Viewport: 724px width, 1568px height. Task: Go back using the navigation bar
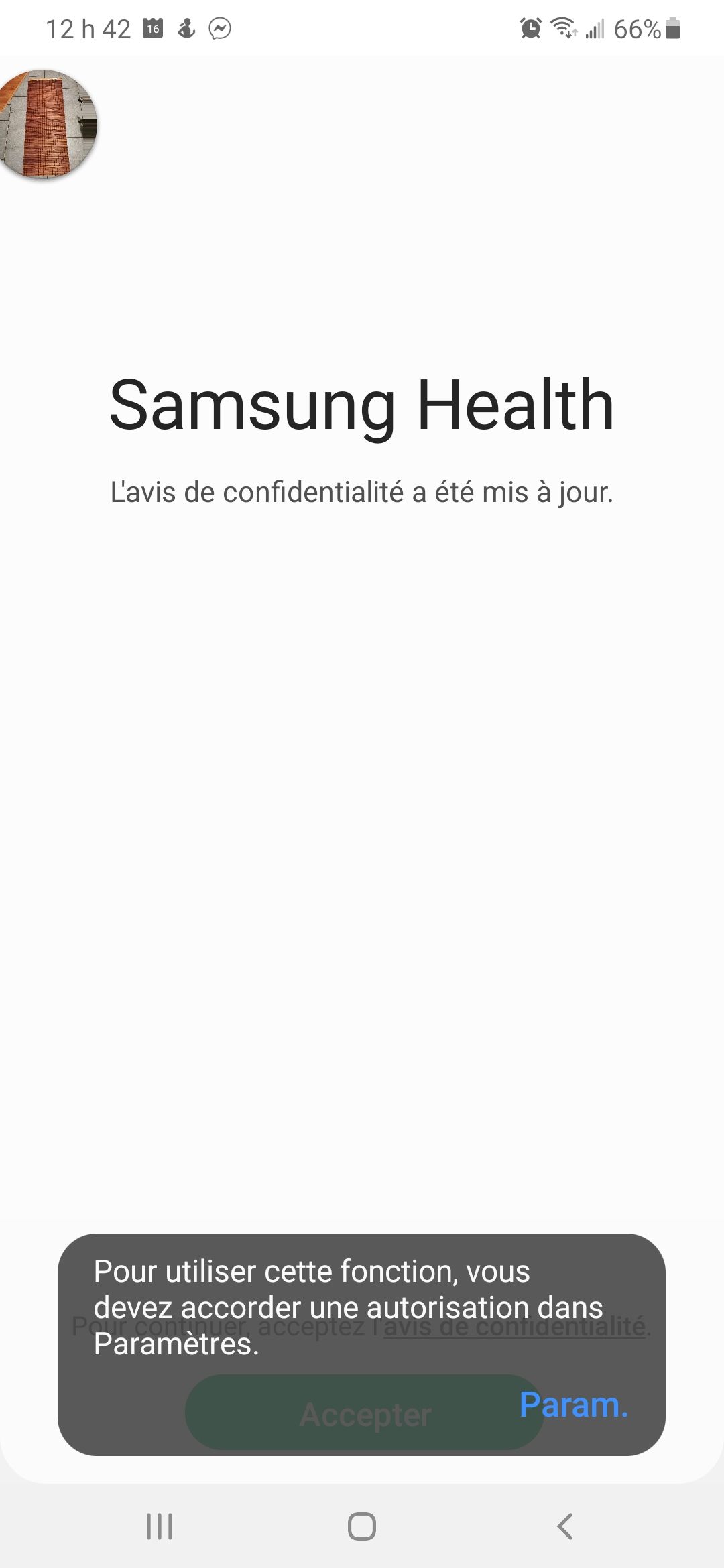coord(565,1526)
